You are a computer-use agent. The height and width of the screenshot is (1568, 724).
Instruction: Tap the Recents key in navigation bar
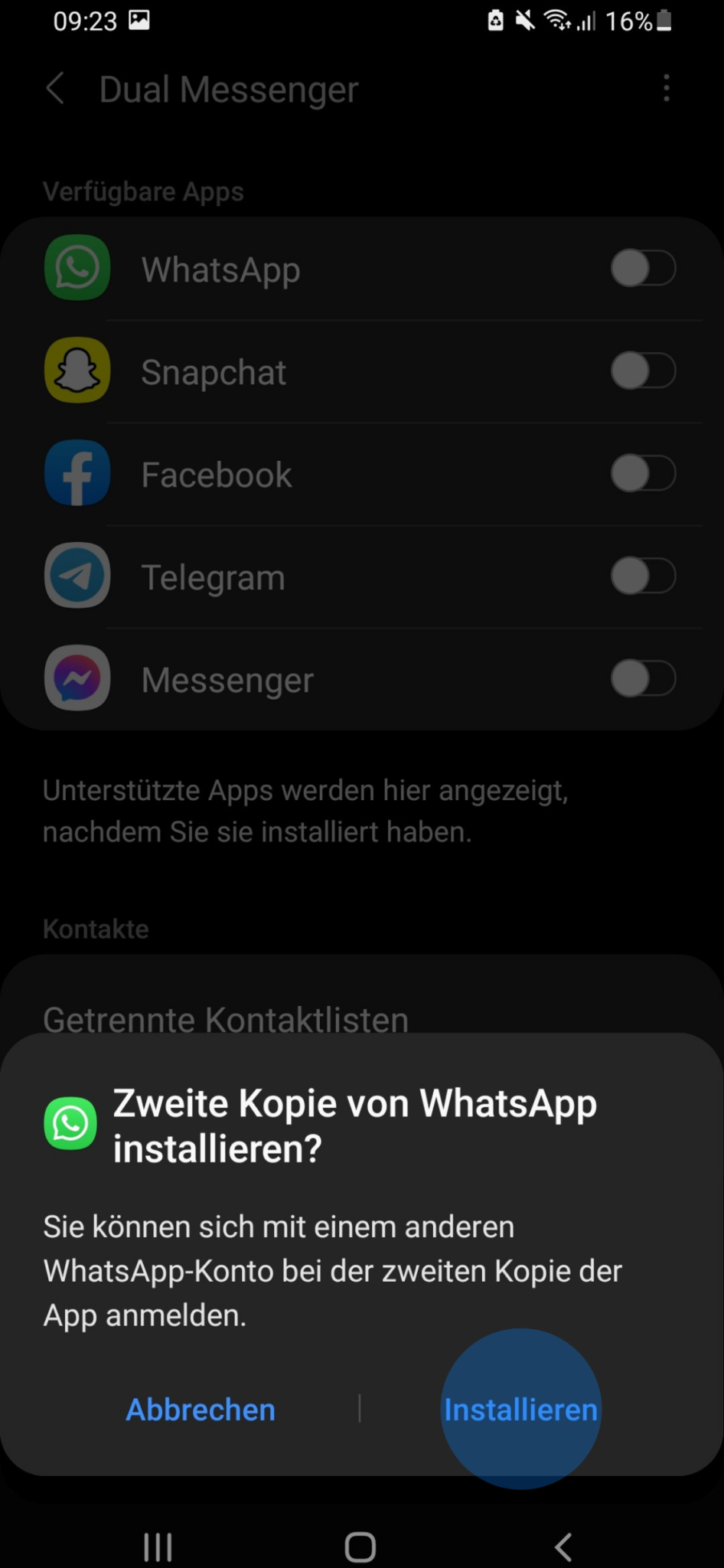click(158, 1546)
